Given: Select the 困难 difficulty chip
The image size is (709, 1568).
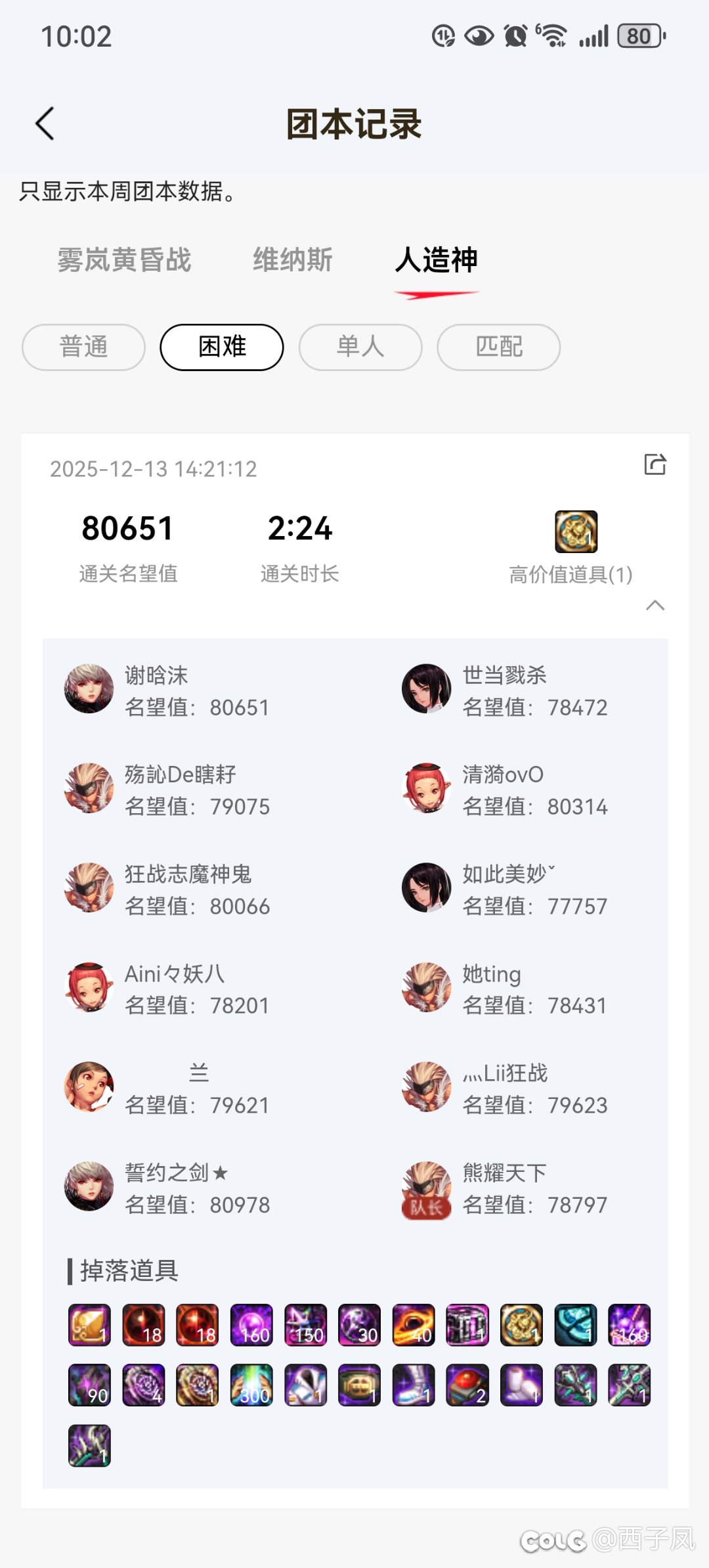Looking at the screenshot, I should pyautogui.click(x=222, y=347).
